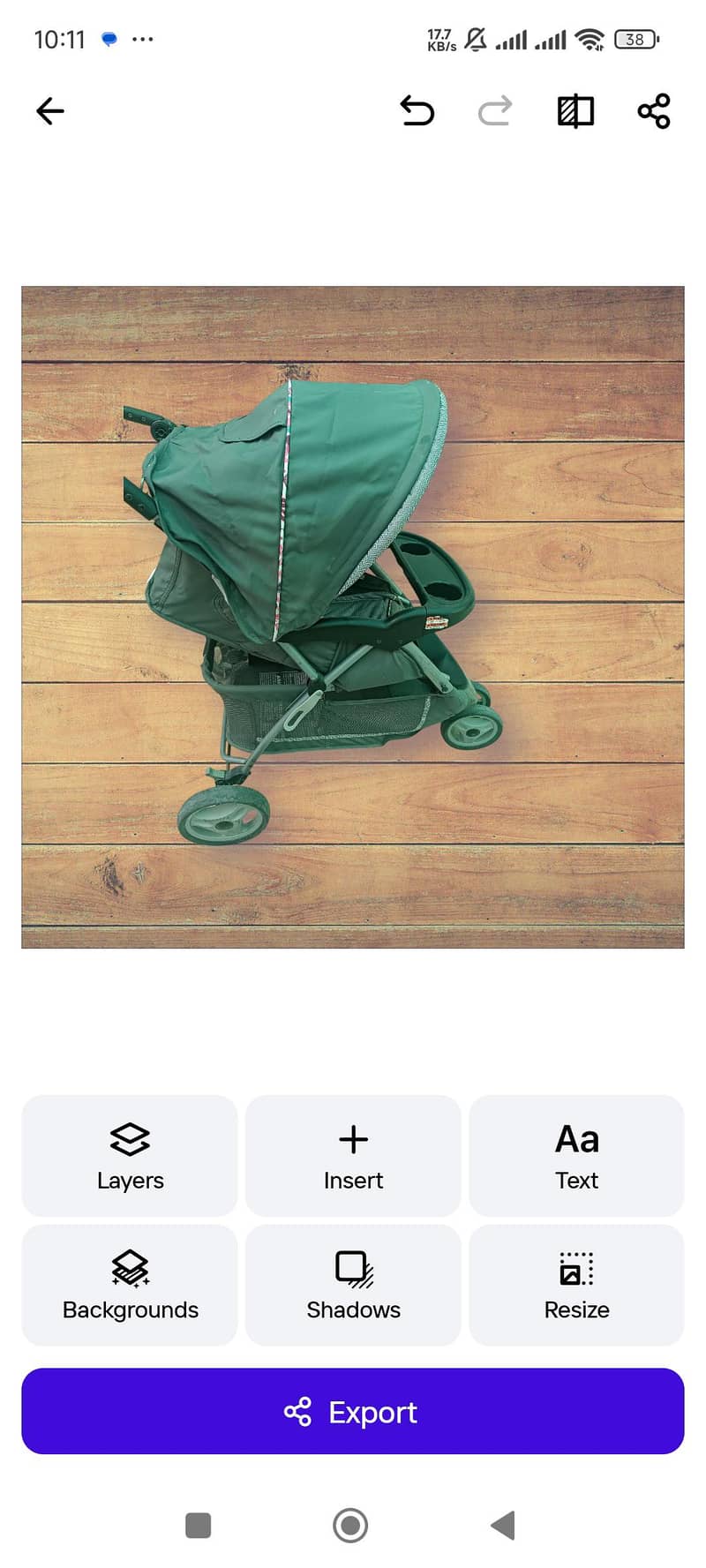Tap the share icon in the top toolbar
The image size is (706, 1568).
[x=653, y=111]
